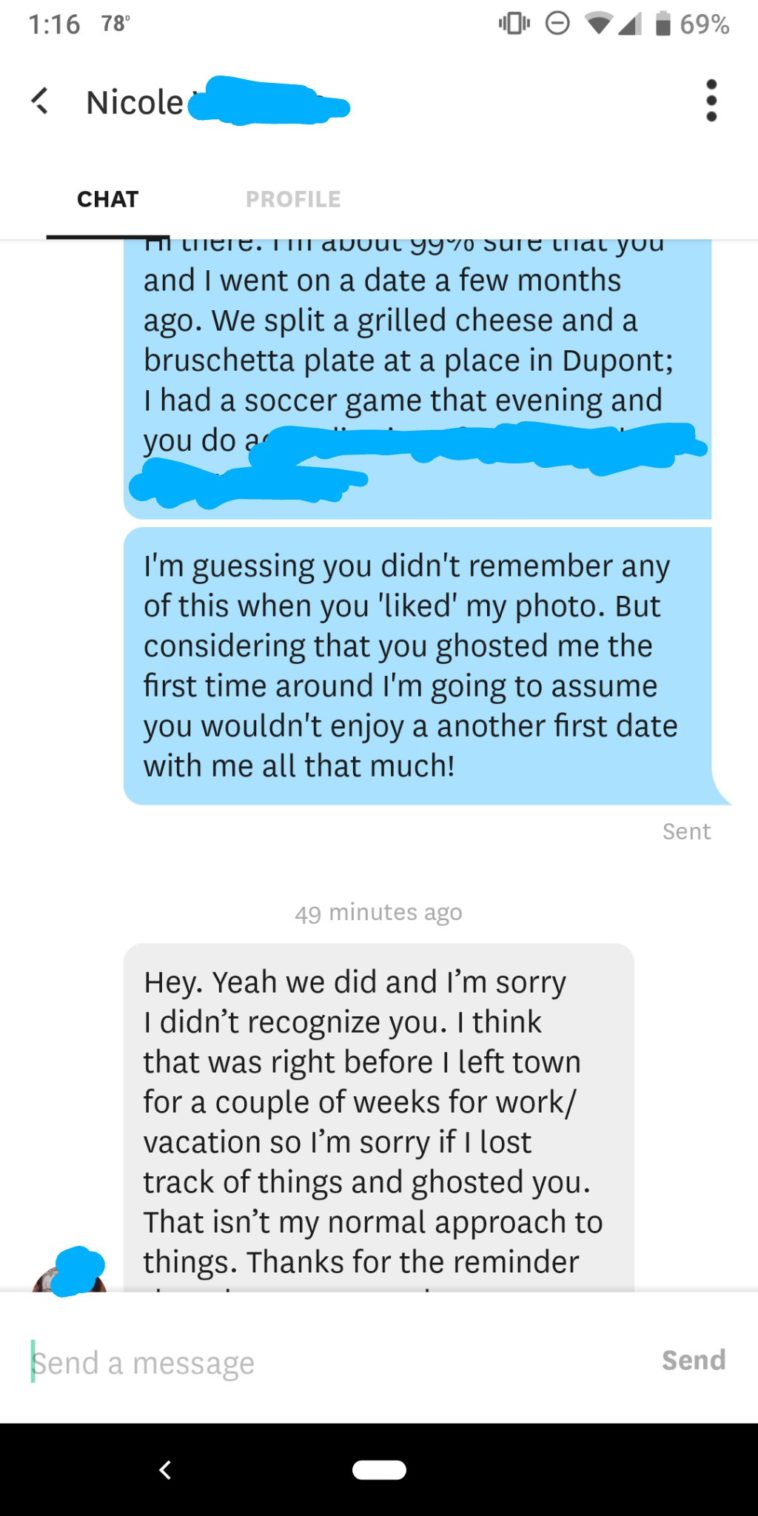Open Nicole's avatar beside her message
The width and height of the screenshot is (758, 1516).
[x=70, y=1277]
